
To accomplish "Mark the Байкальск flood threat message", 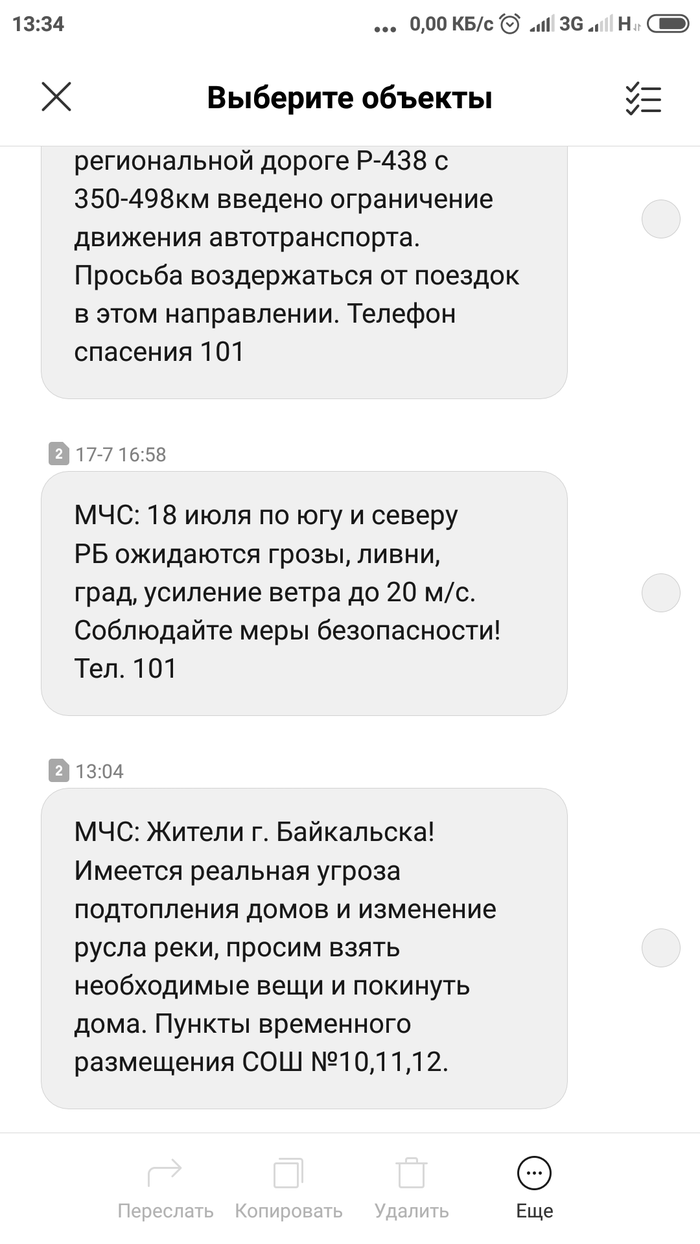I will pyautogui.click(x=660, y=947).
